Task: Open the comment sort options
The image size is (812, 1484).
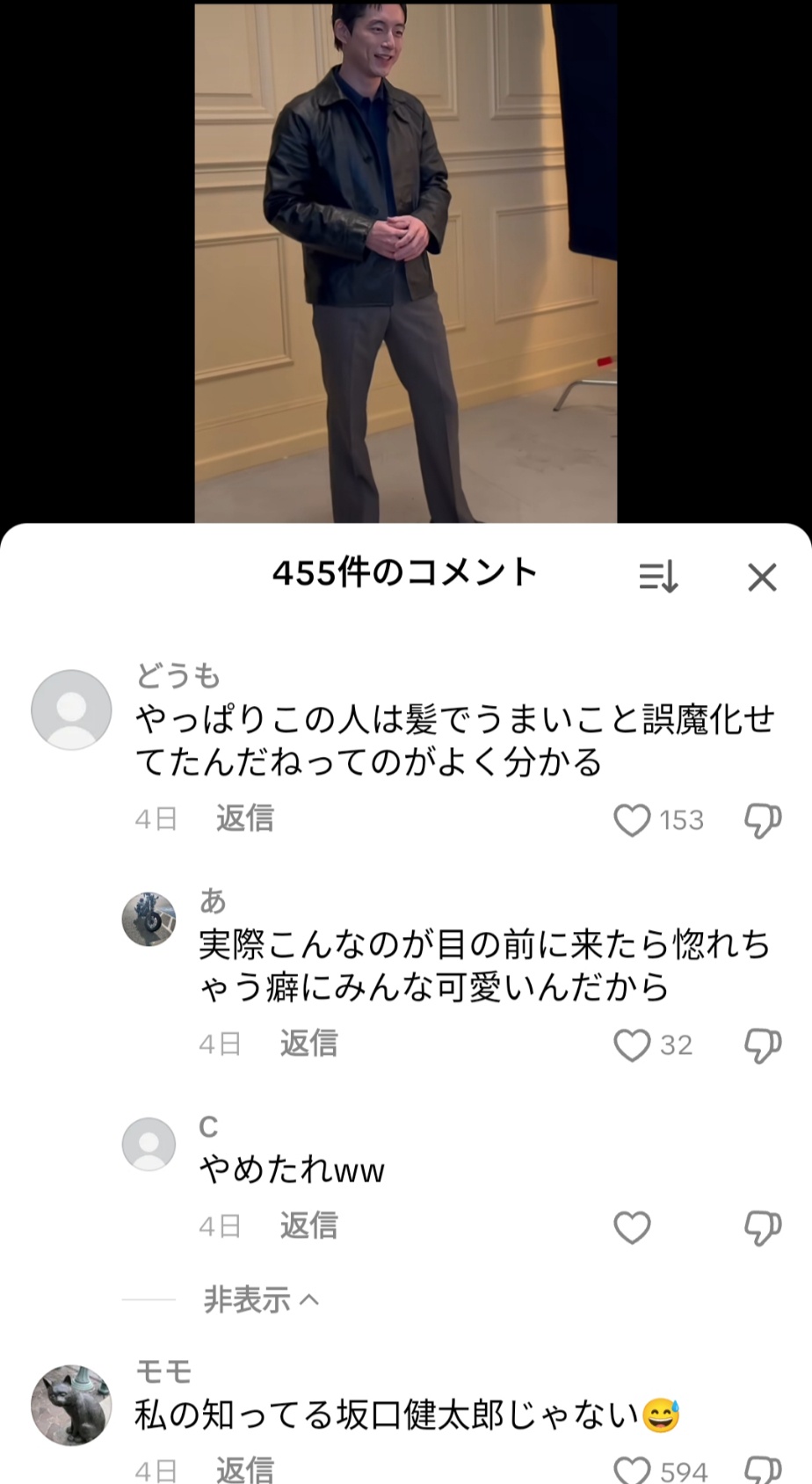Action: (658, 578)
